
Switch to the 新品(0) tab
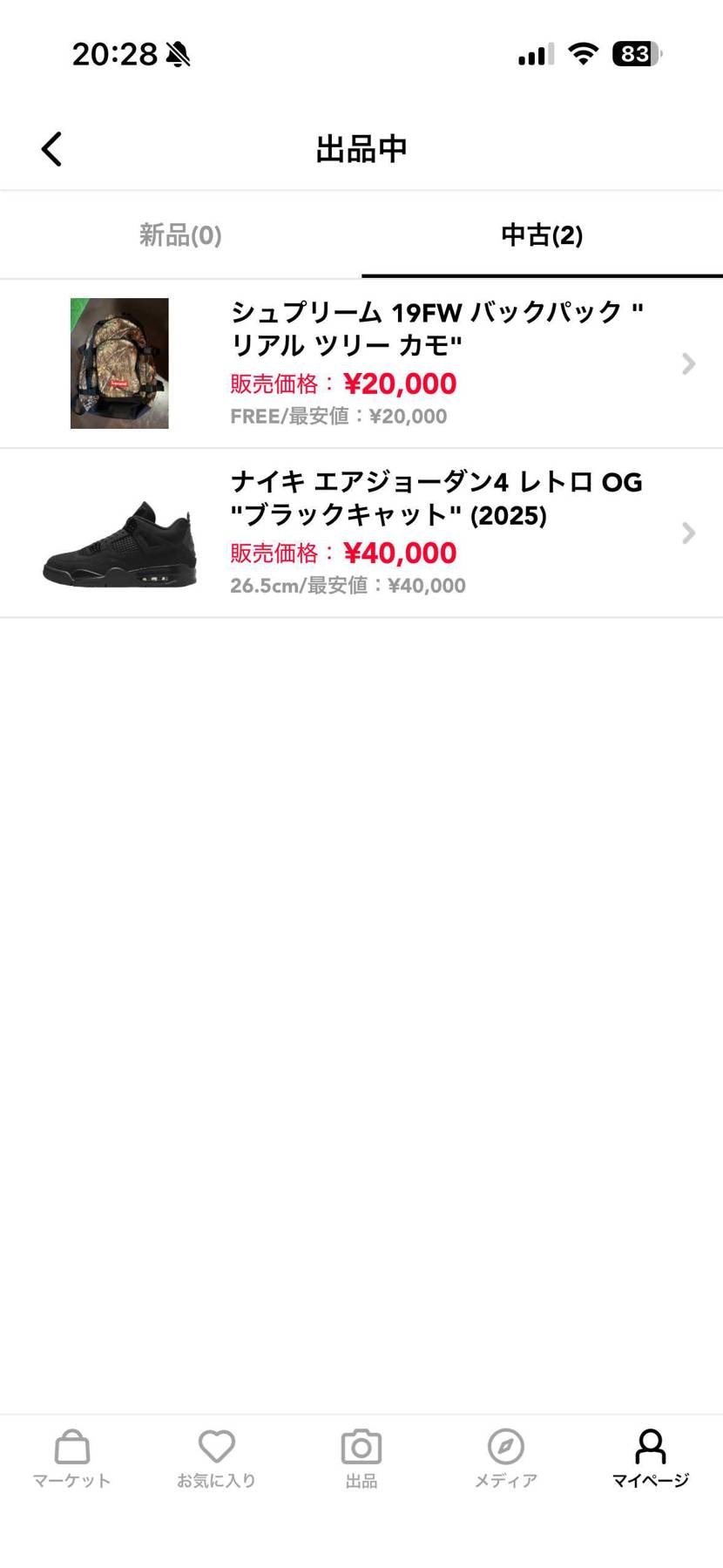(179, 235)
